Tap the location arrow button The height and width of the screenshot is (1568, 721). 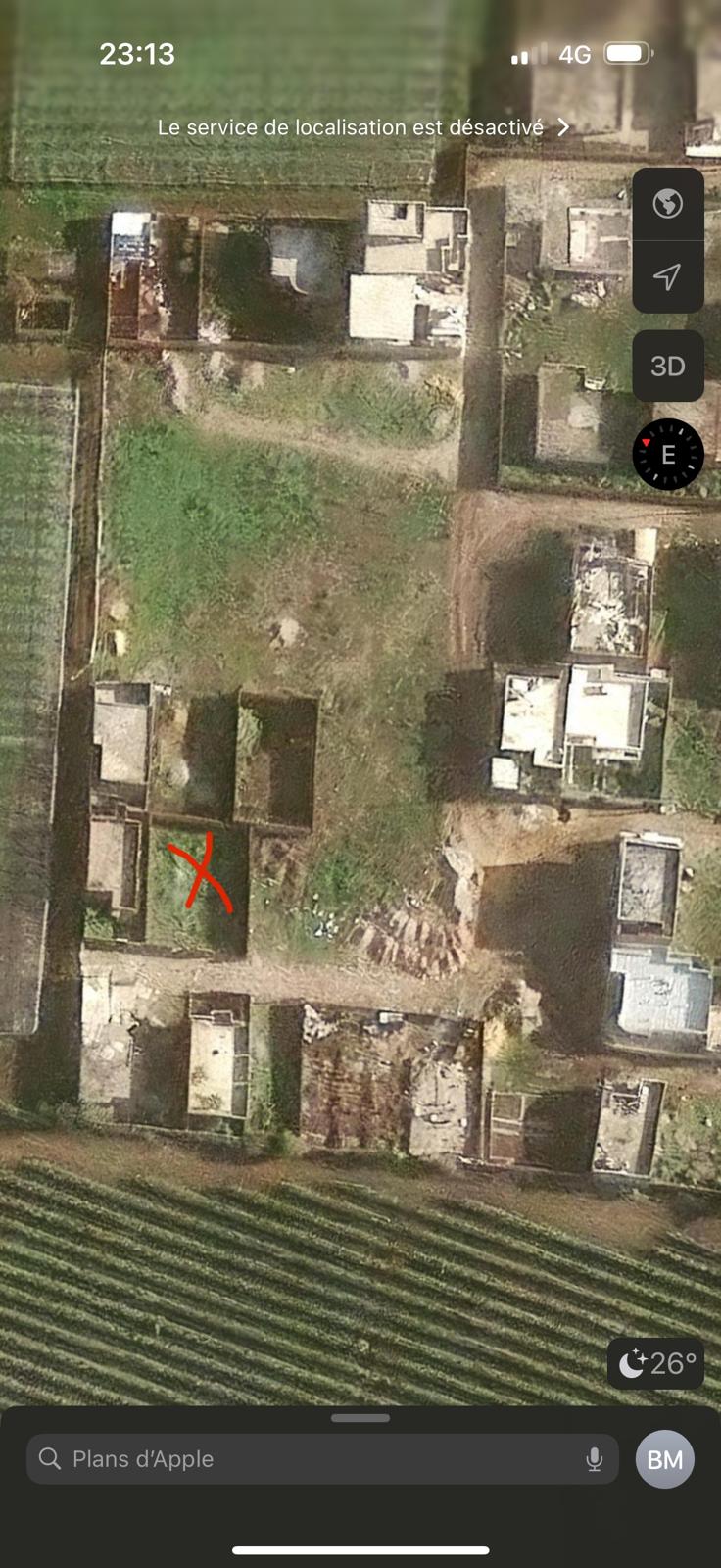tap(668, 276)
